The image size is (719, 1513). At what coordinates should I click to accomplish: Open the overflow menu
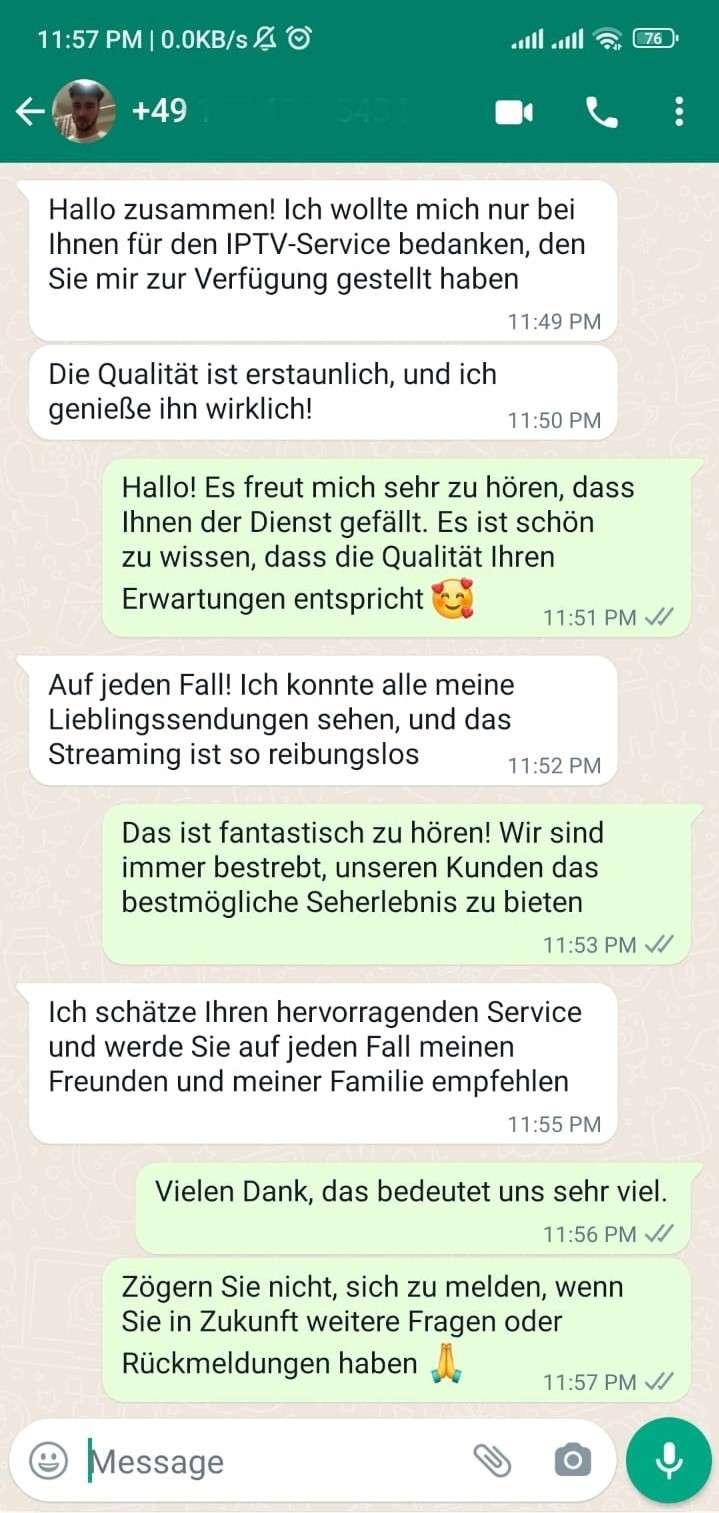coord(679,112)
